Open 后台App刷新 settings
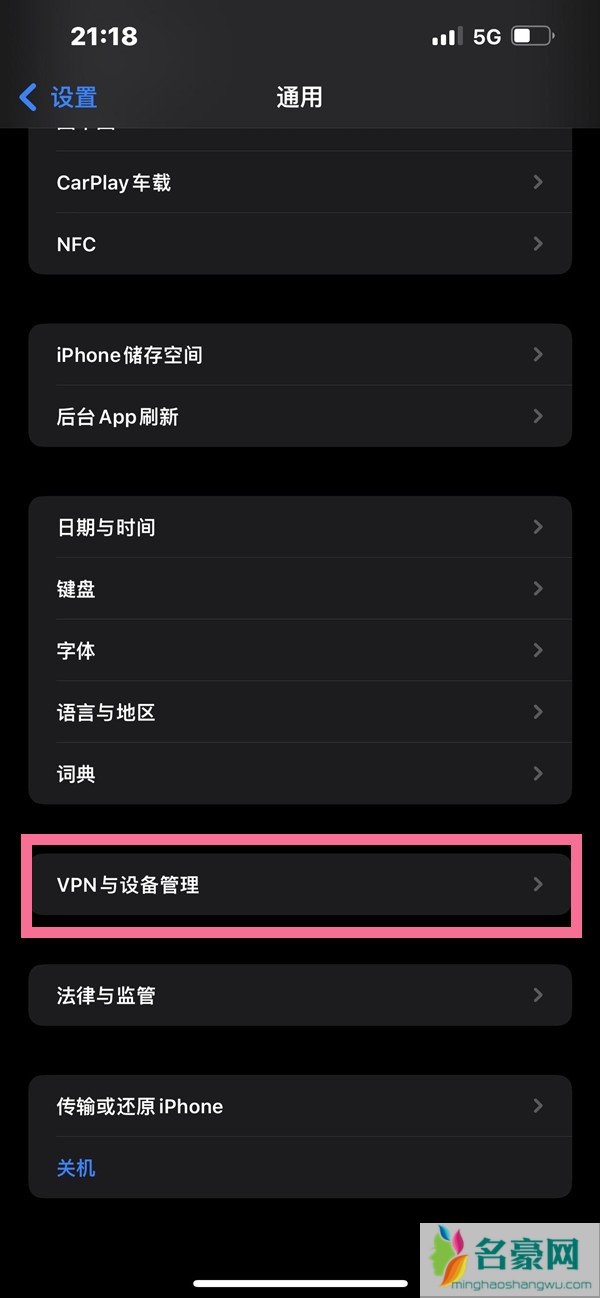600x1298 pixels. coord(300,416)
